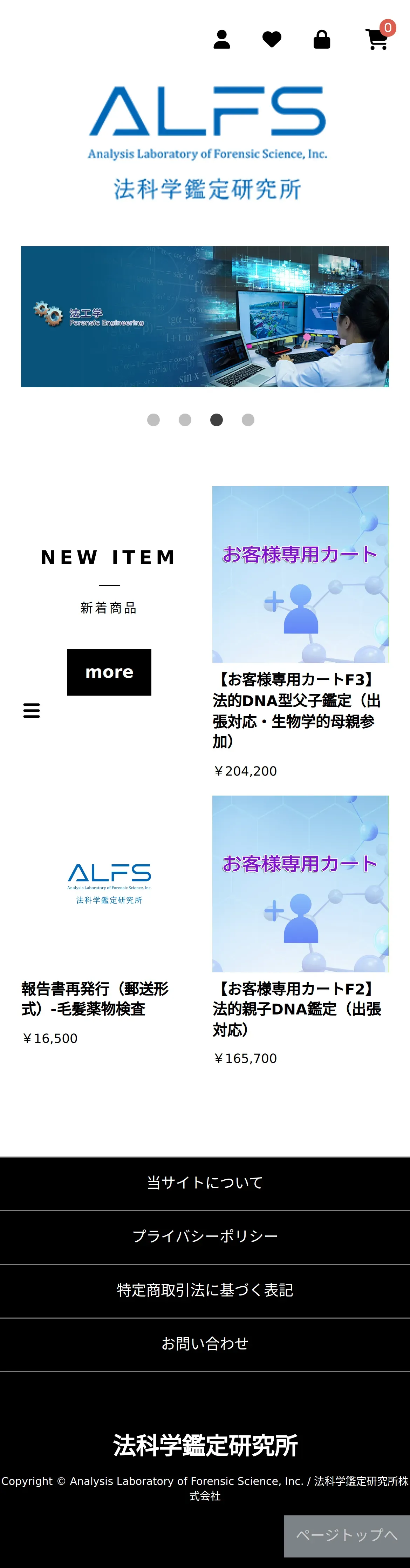Open the Forensic Engineering banner

[205, 316]
